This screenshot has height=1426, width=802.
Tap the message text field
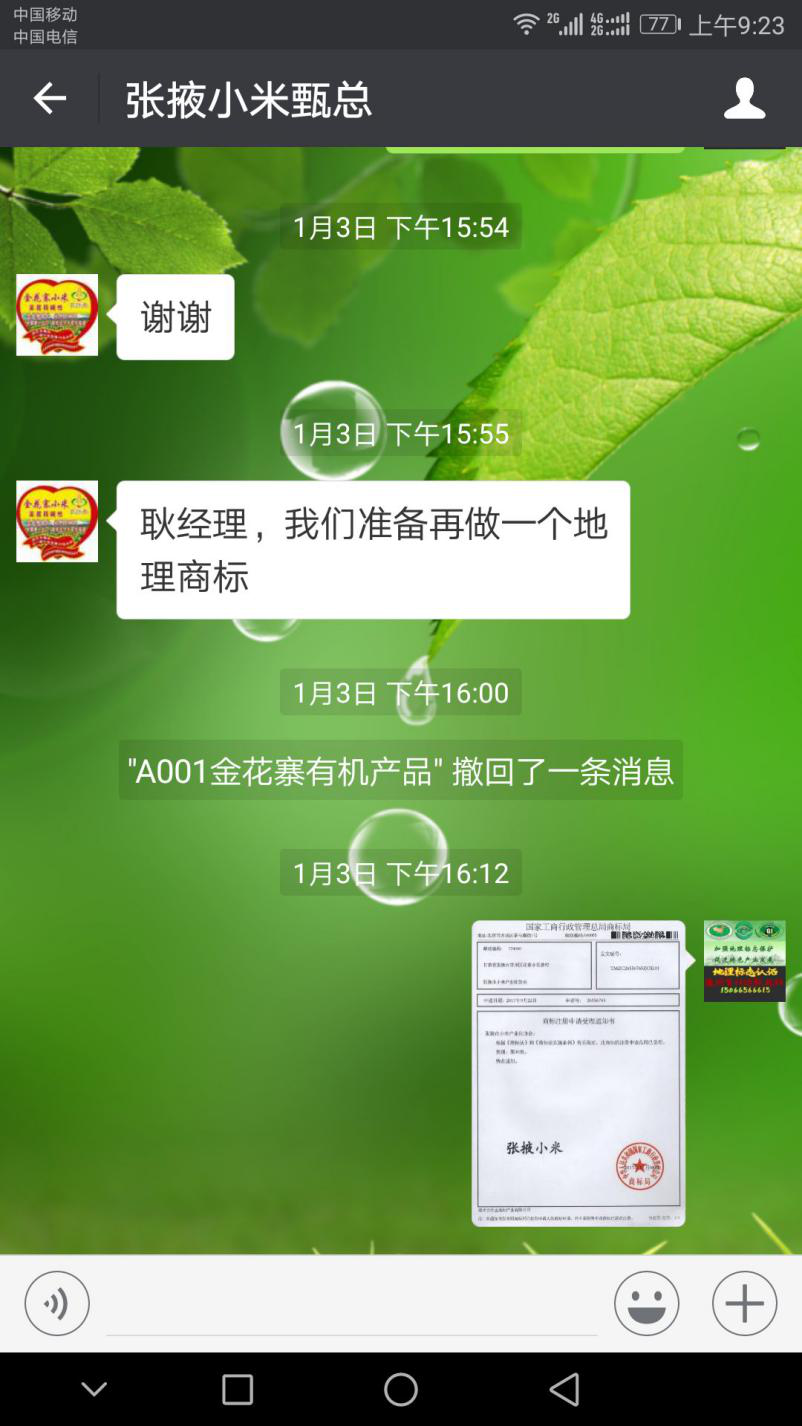(x=351, y=1304)
